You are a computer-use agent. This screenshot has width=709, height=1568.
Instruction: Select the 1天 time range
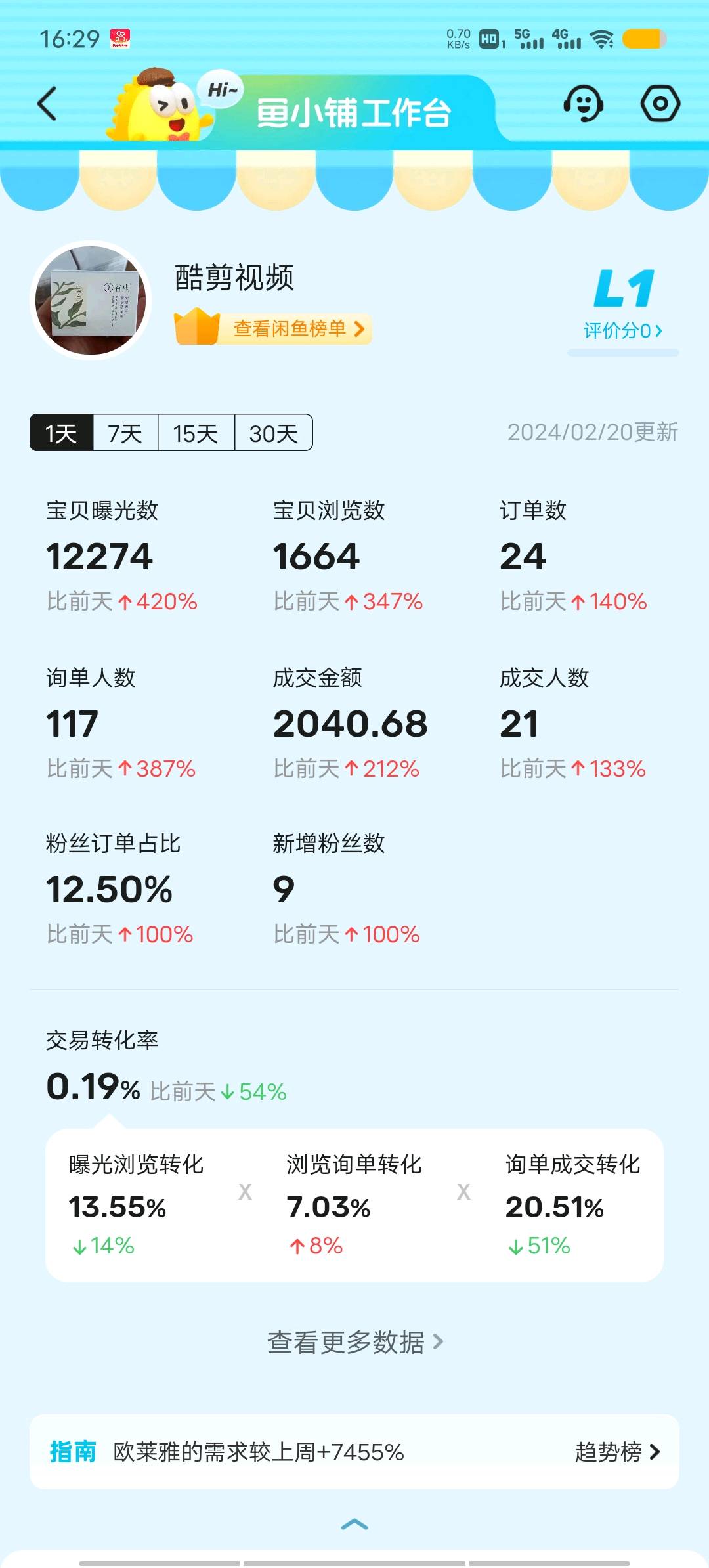(x=62, y=433)
